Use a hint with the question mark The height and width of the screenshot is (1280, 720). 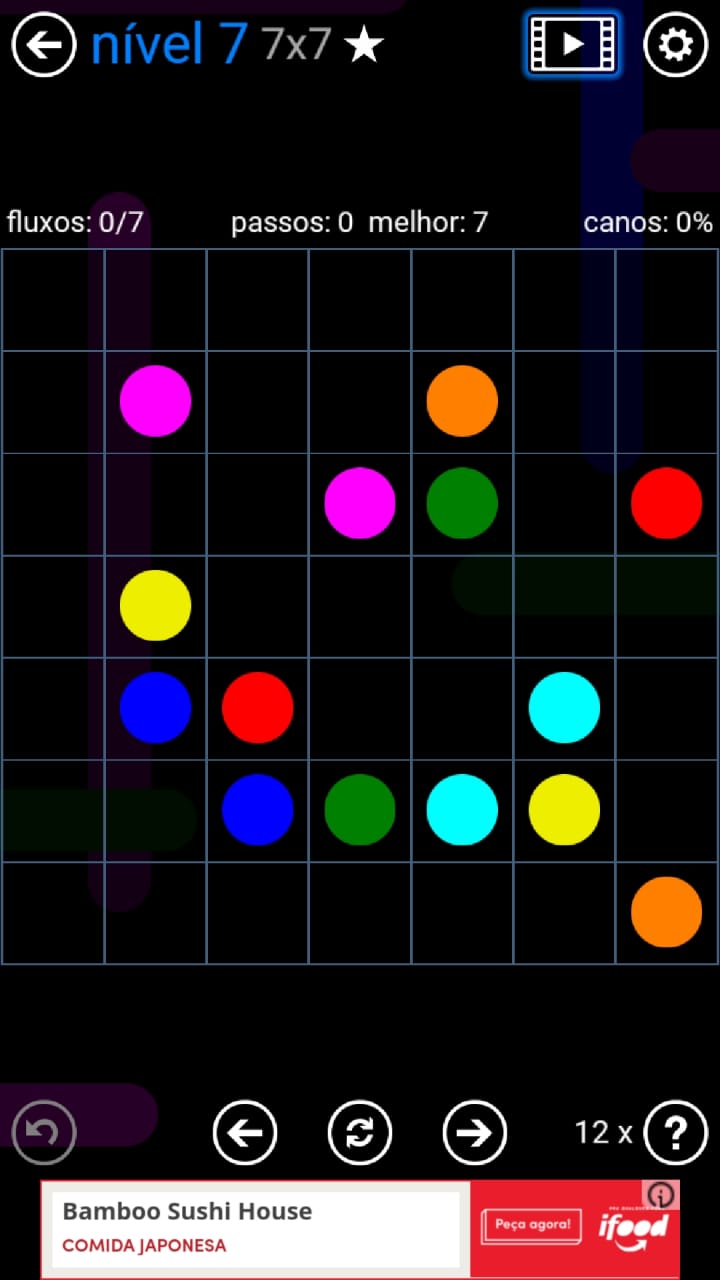tap(676, 1132)
